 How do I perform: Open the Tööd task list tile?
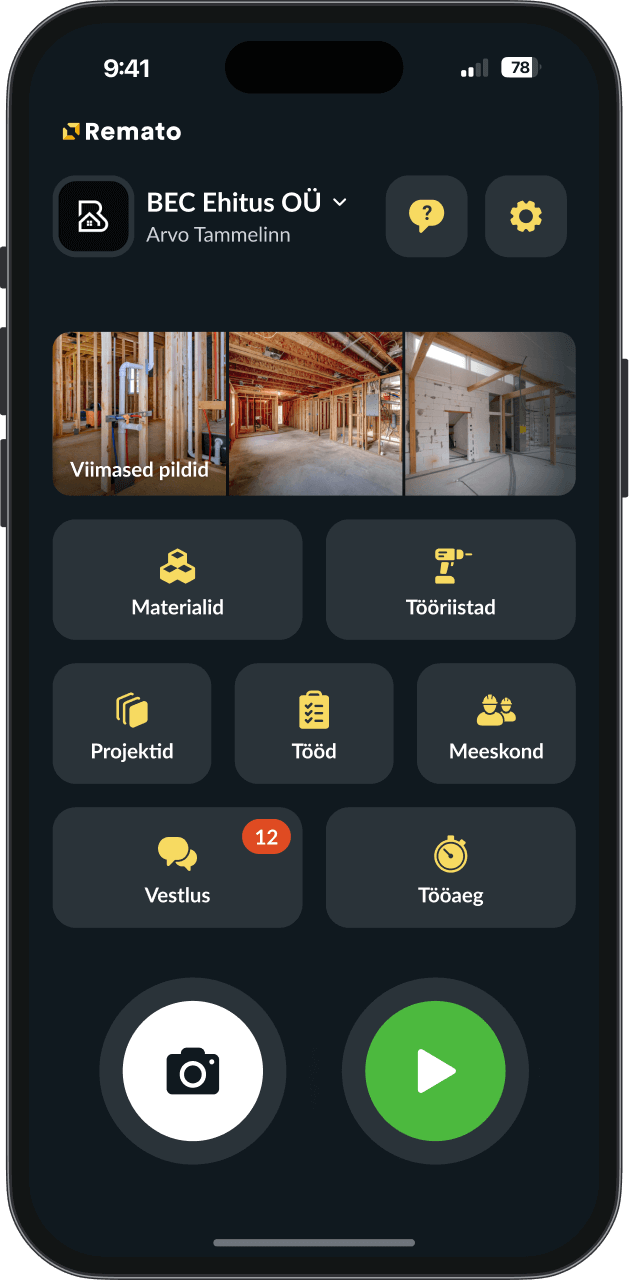pos(314,723)
